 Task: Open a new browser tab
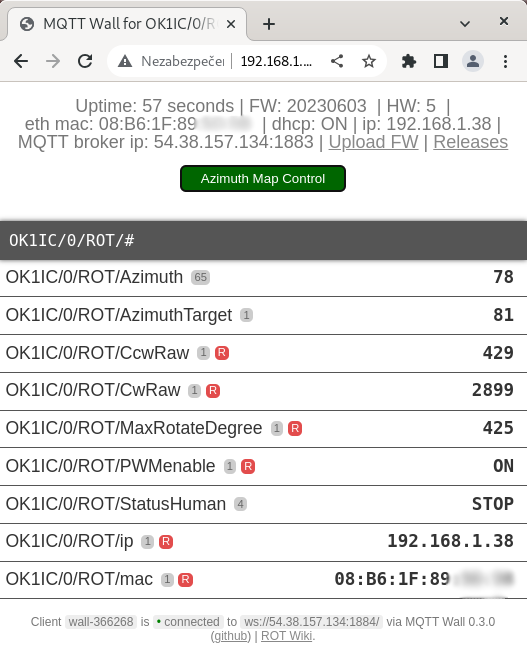pos(269,24)
